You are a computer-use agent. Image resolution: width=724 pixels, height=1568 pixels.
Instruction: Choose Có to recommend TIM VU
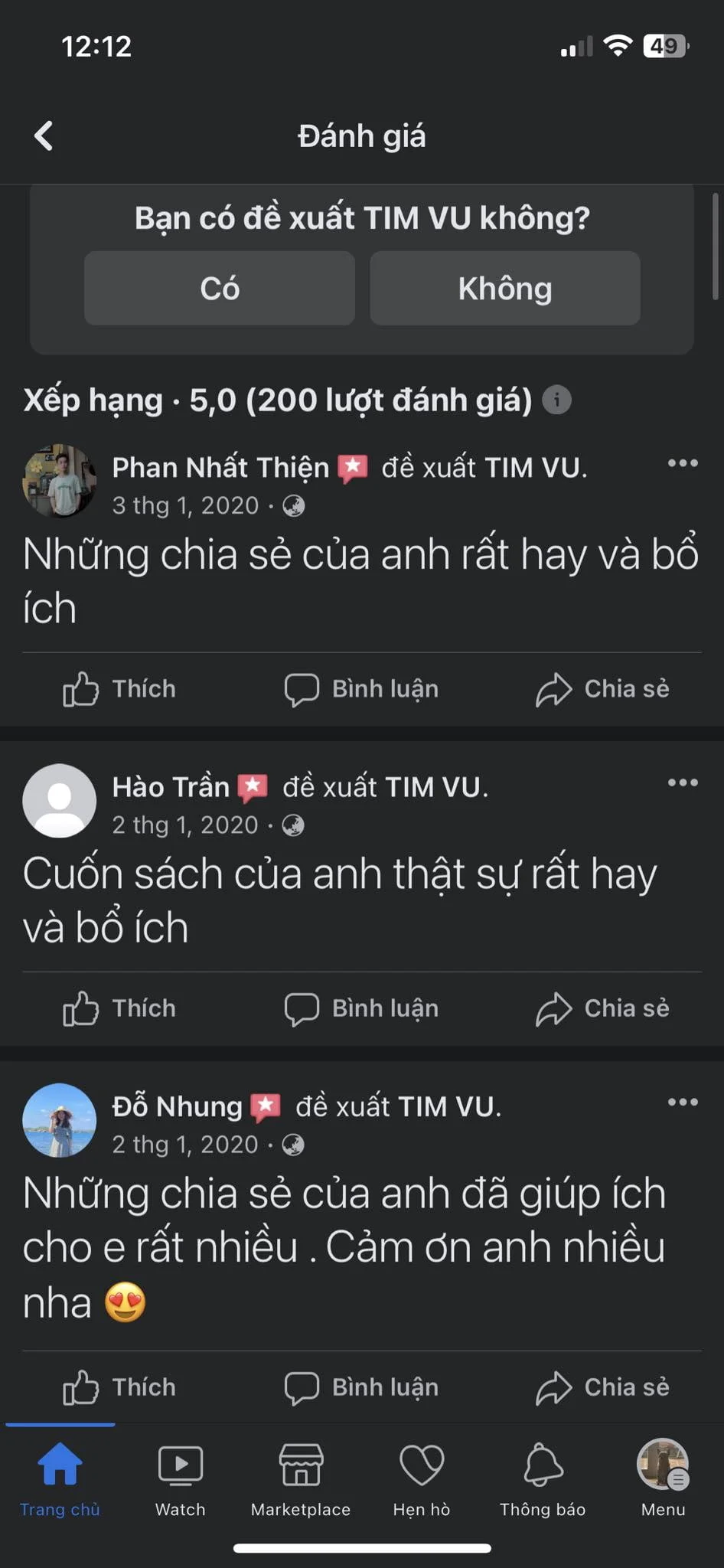coord(220,289)
